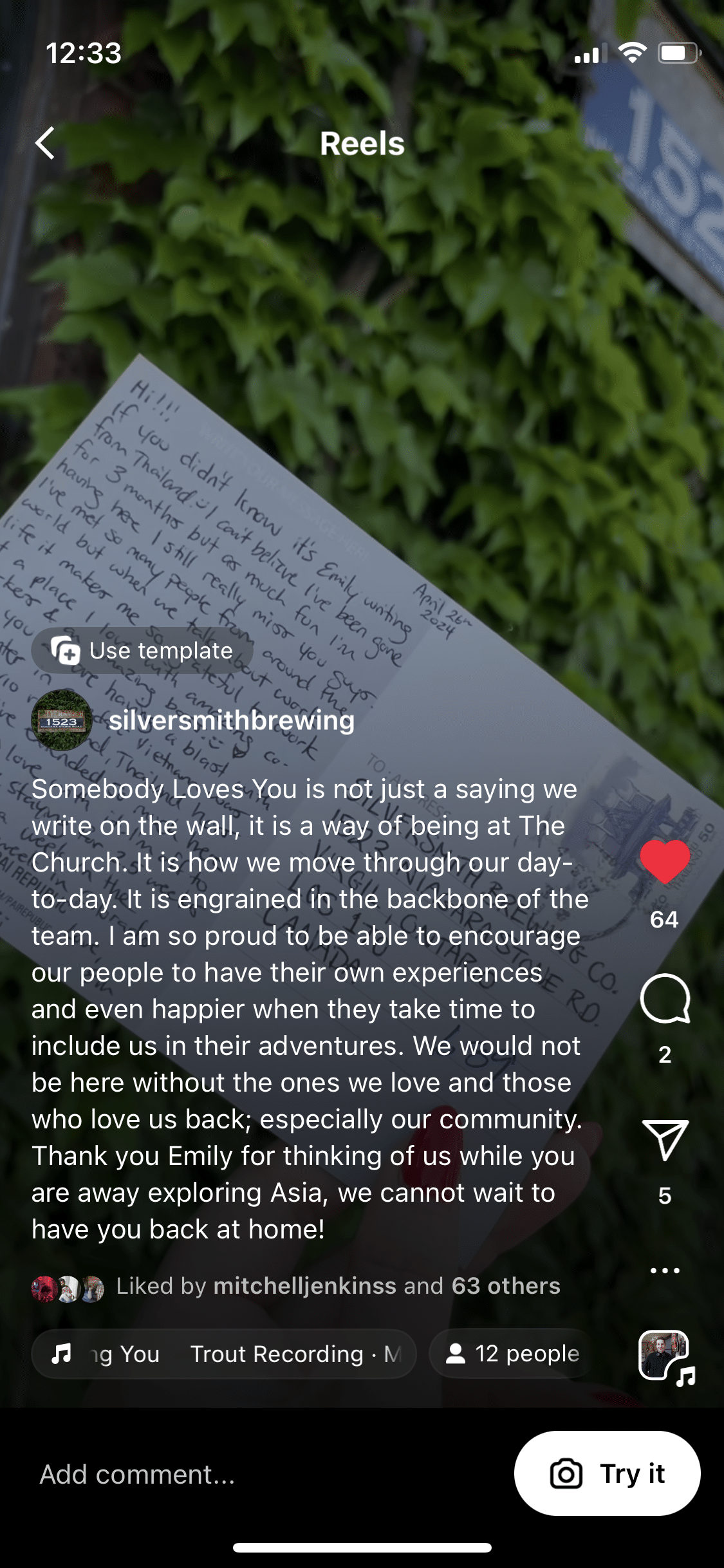Open the comments bubble

[665, 999]
